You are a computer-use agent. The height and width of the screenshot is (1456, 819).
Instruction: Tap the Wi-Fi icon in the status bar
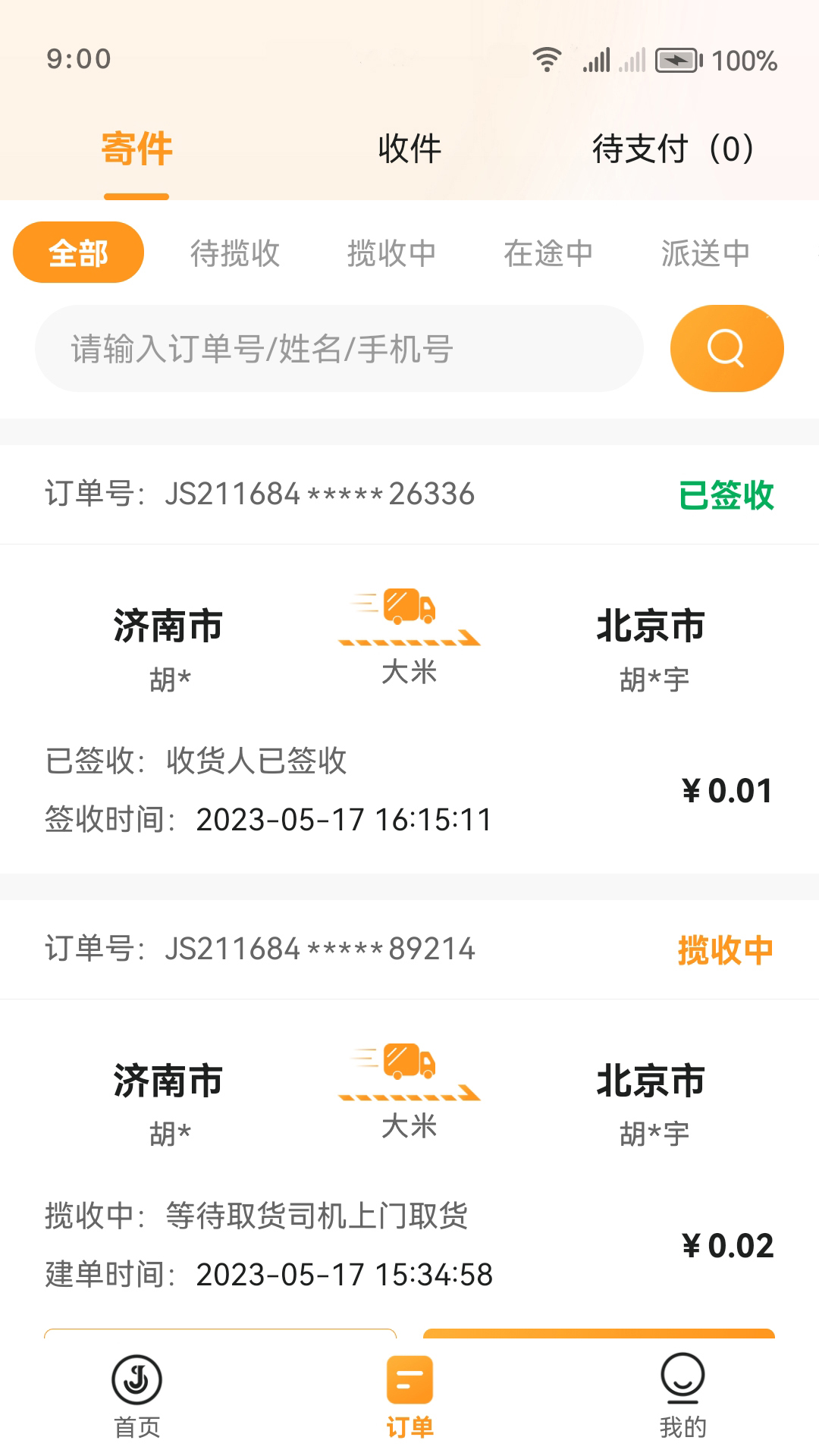point(545,59)
